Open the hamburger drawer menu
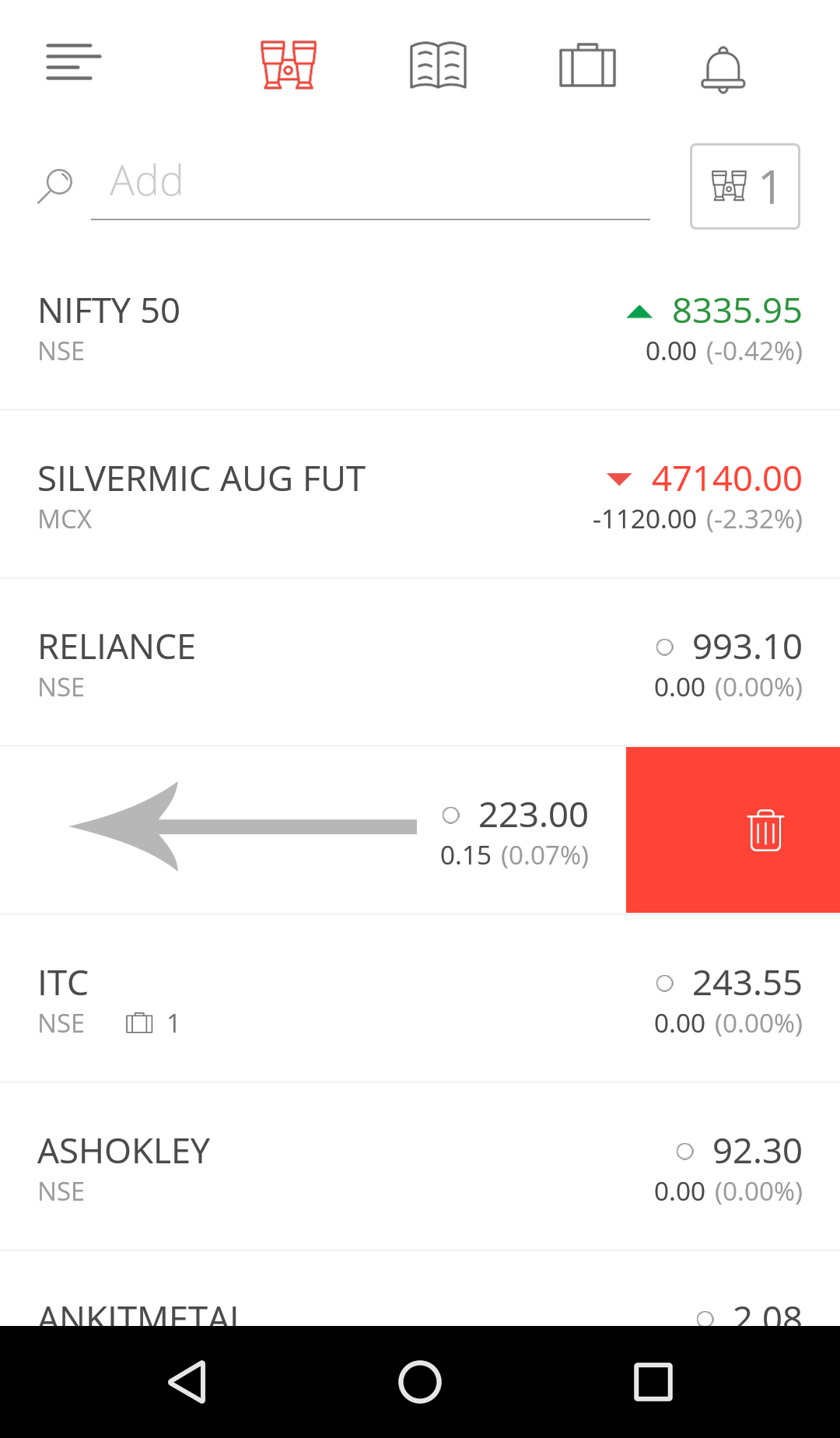The image size is (840, 1438). point(73,62)
